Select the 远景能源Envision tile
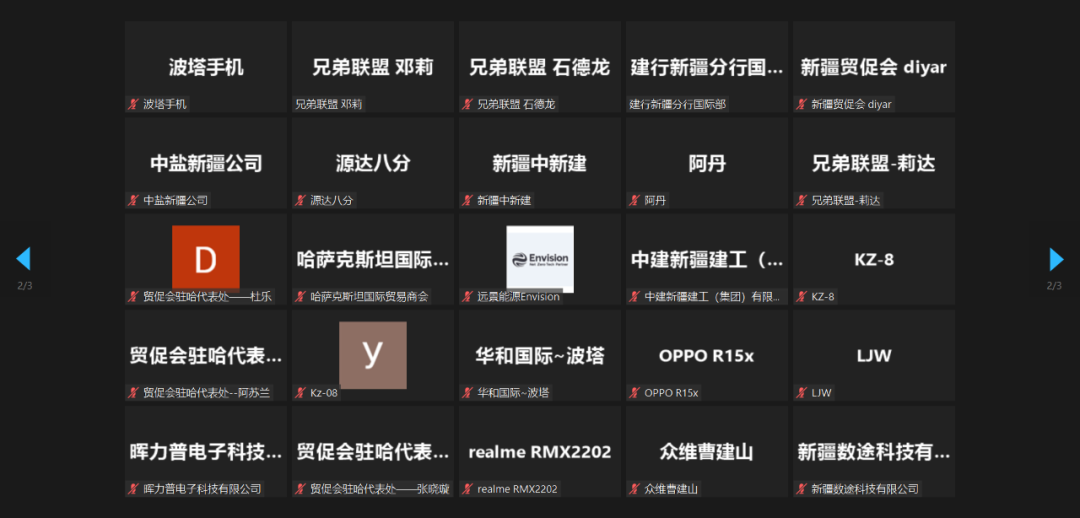This screenshot has width=1080, height=518. pos(540,259)
